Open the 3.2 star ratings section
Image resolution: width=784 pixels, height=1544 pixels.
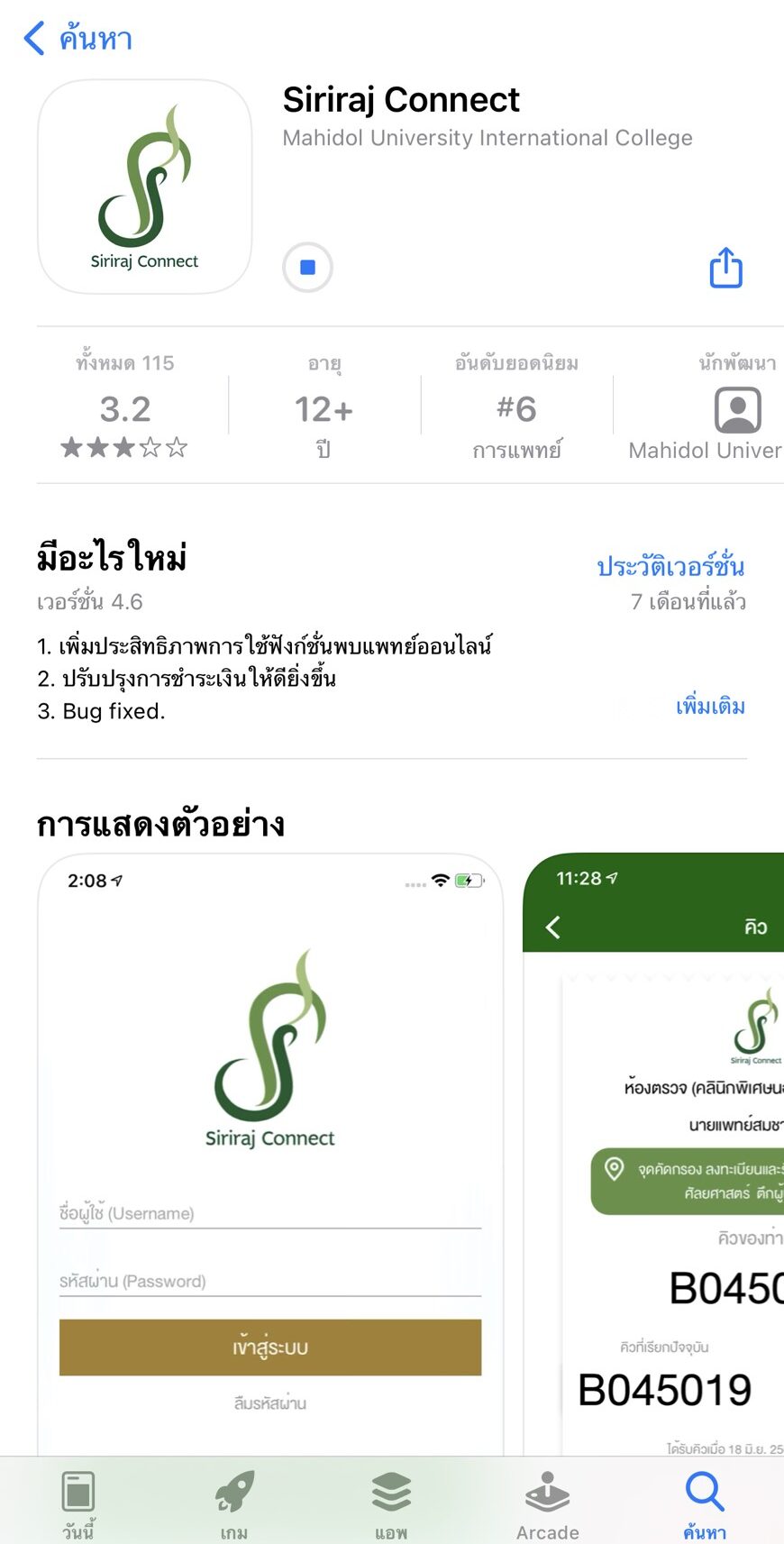125,412
